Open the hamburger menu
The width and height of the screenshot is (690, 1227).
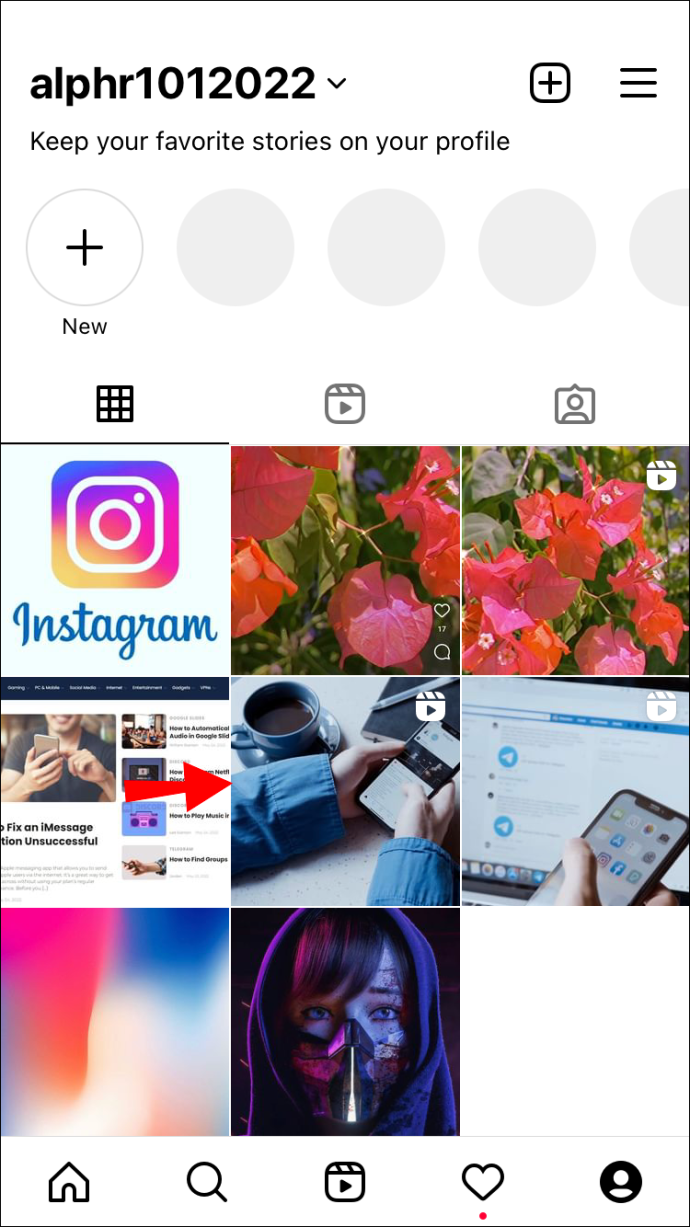[638, 83]
